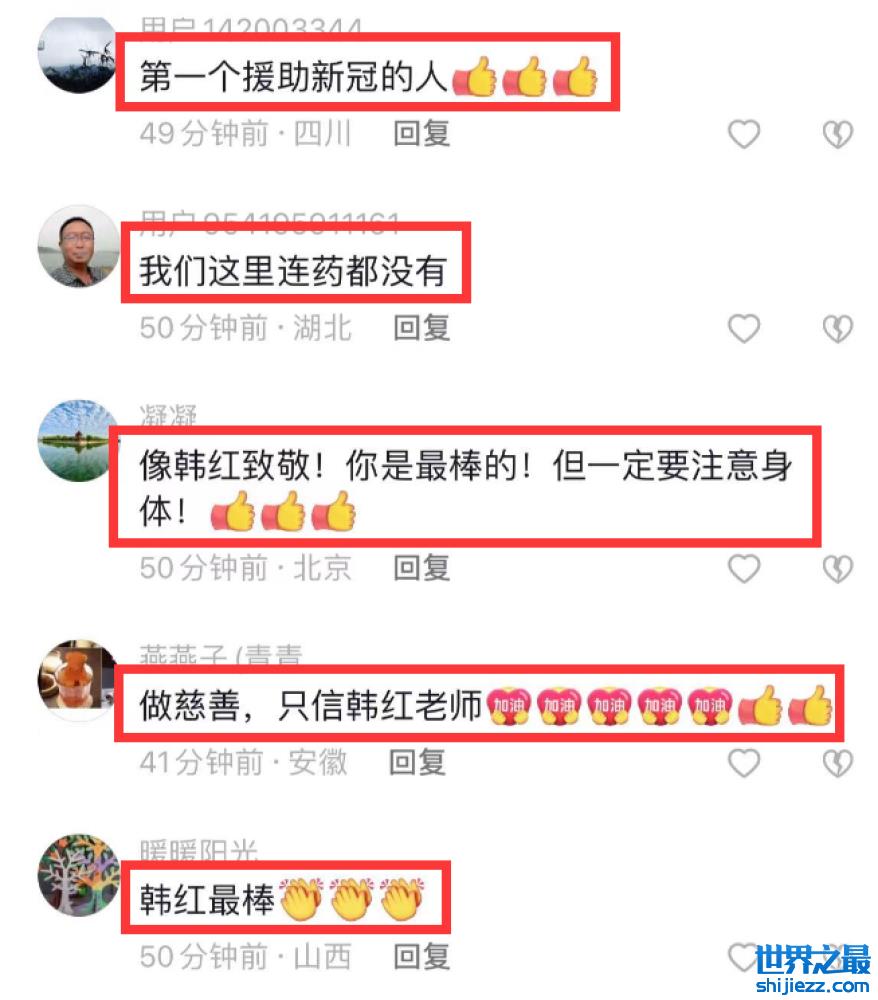Reply to '做慈善，只信韩红老师' comment

417,763
